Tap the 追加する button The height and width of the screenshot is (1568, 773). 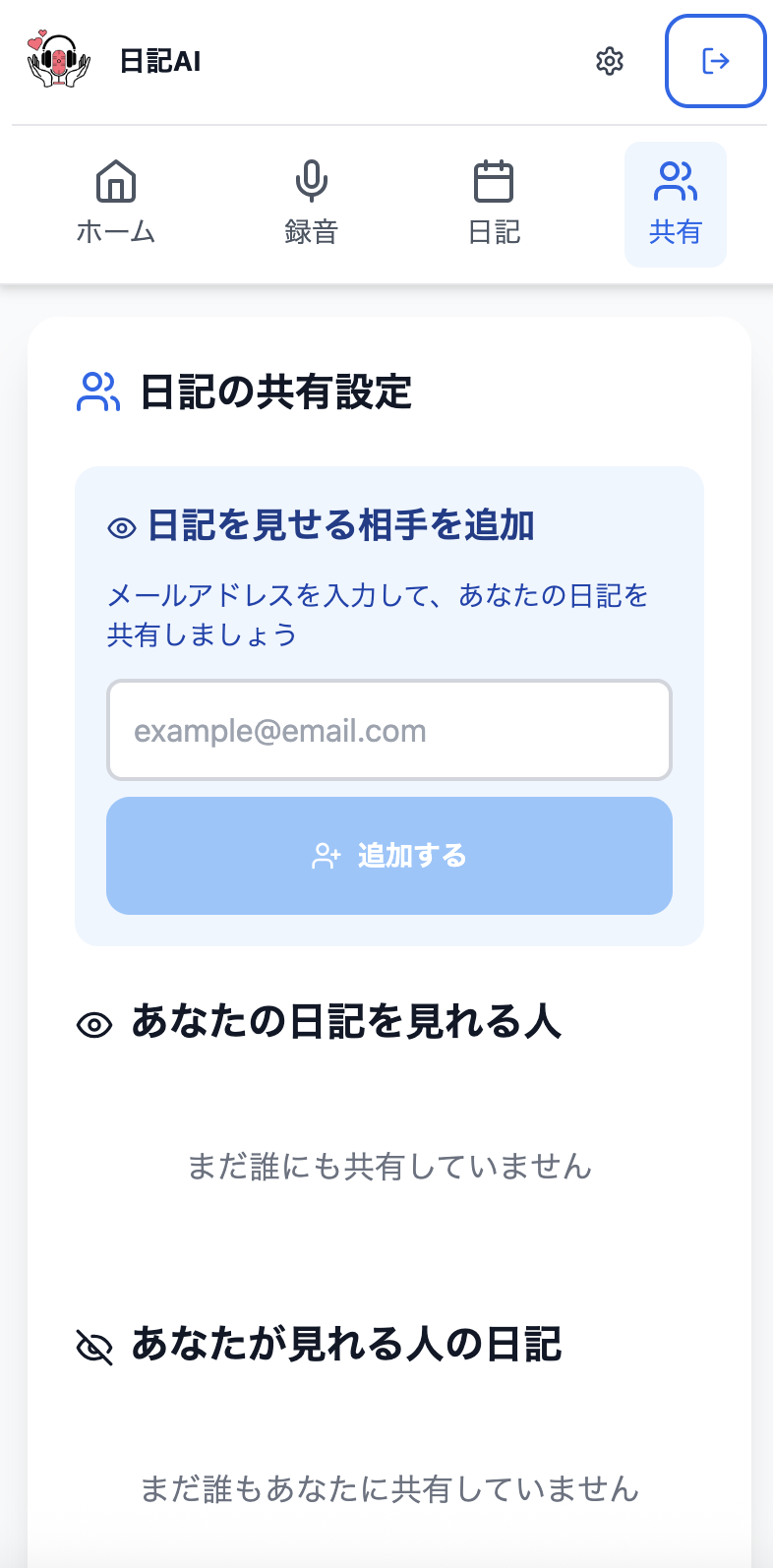[x=389, y=855]
